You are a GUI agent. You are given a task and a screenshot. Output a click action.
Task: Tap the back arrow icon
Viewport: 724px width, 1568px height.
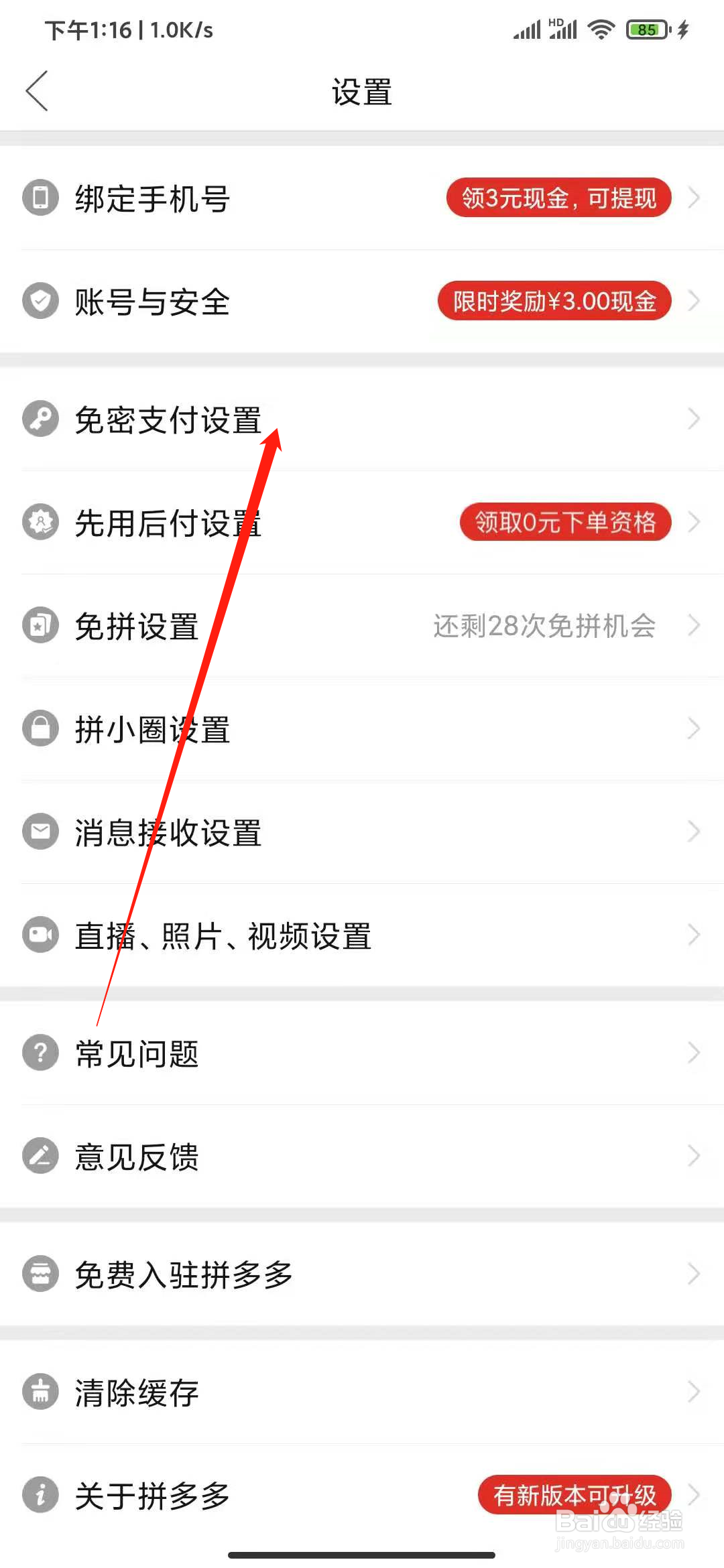(x=37, y=89)
